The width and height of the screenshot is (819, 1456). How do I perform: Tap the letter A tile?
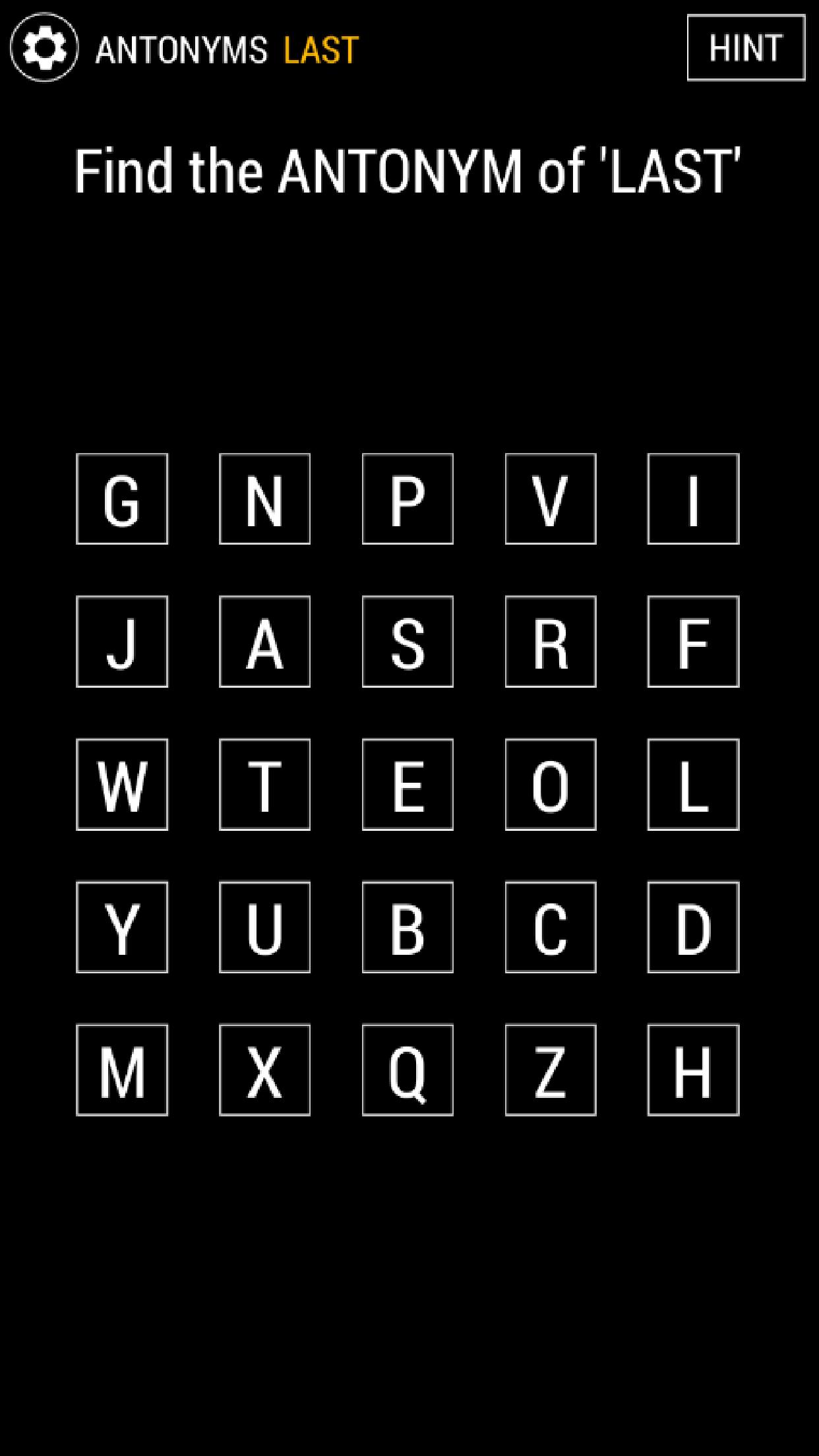click(265, 643)
